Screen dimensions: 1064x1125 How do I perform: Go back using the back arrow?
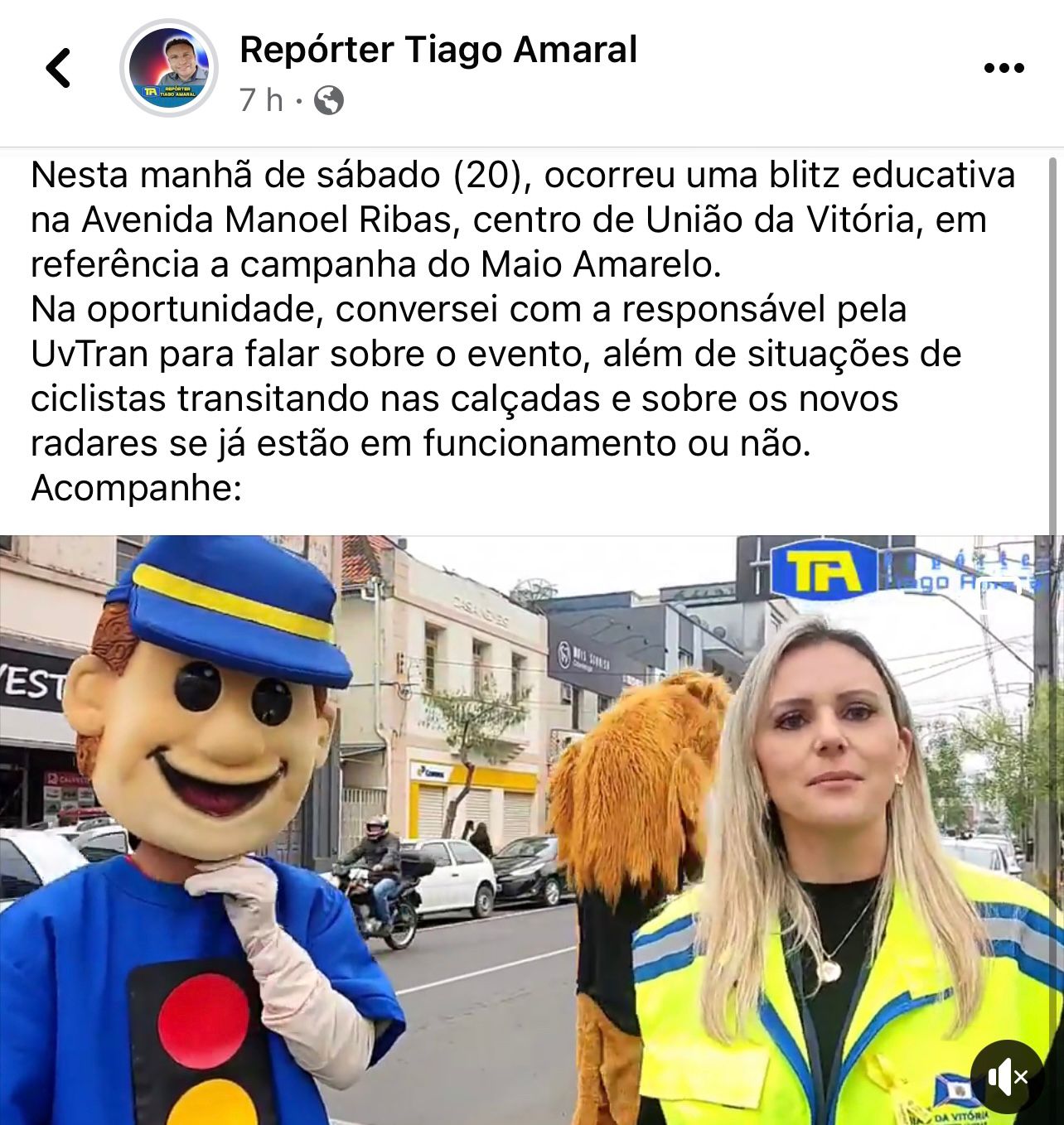58,68
